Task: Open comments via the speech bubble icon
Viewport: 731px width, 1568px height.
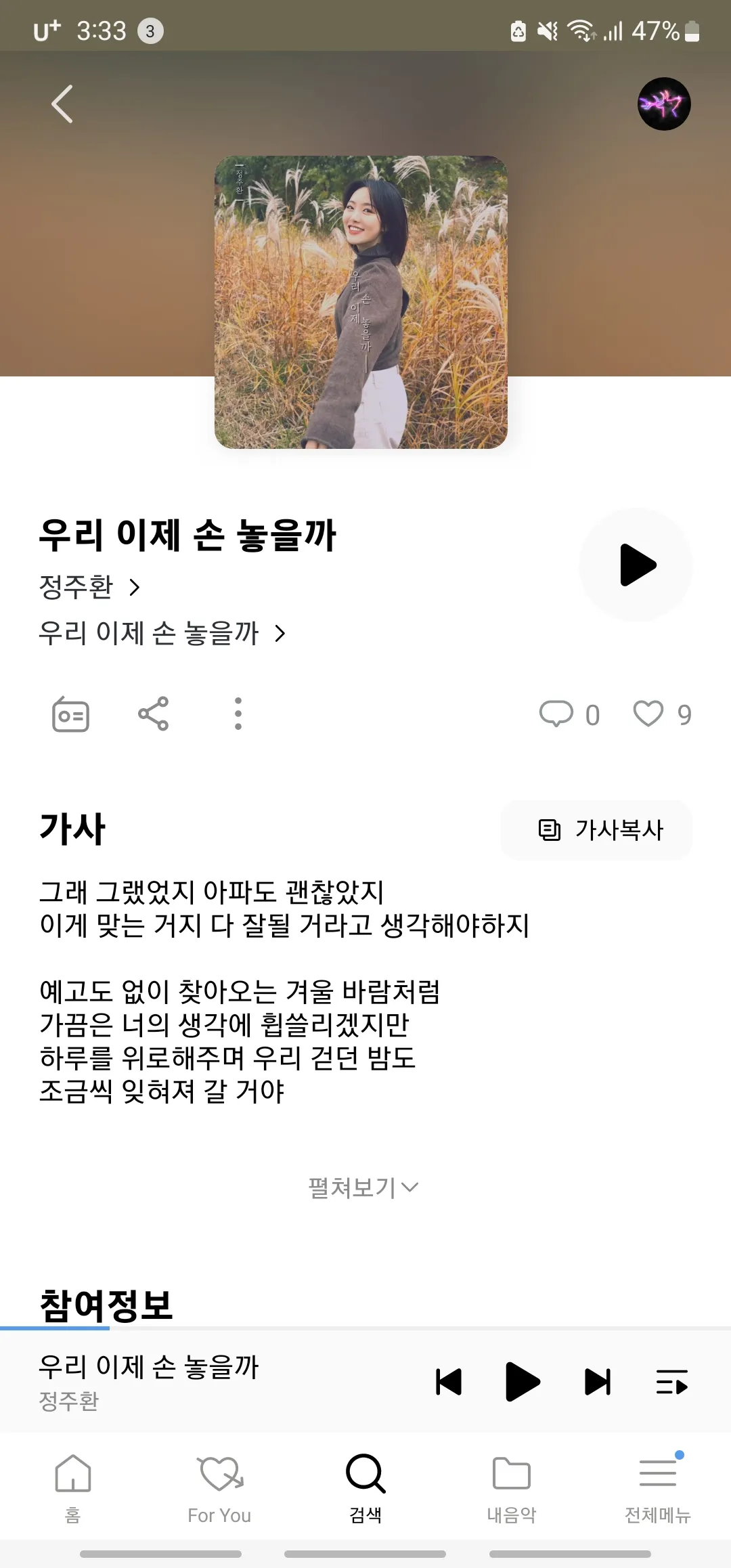Action: tap(562, 714)
